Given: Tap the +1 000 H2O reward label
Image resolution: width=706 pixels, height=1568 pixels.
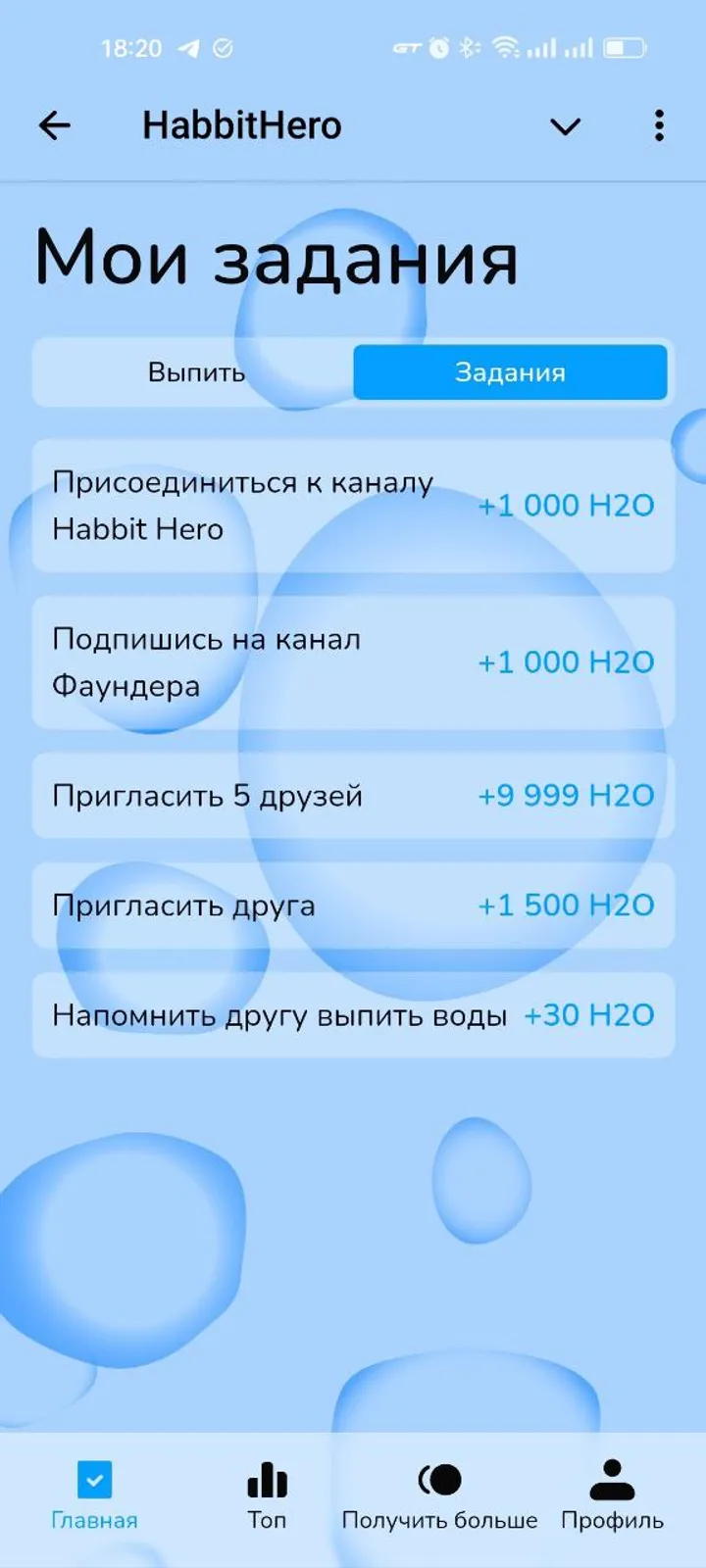Looking at the screenshot, I should pyautogui.click(x=566, y=505).
